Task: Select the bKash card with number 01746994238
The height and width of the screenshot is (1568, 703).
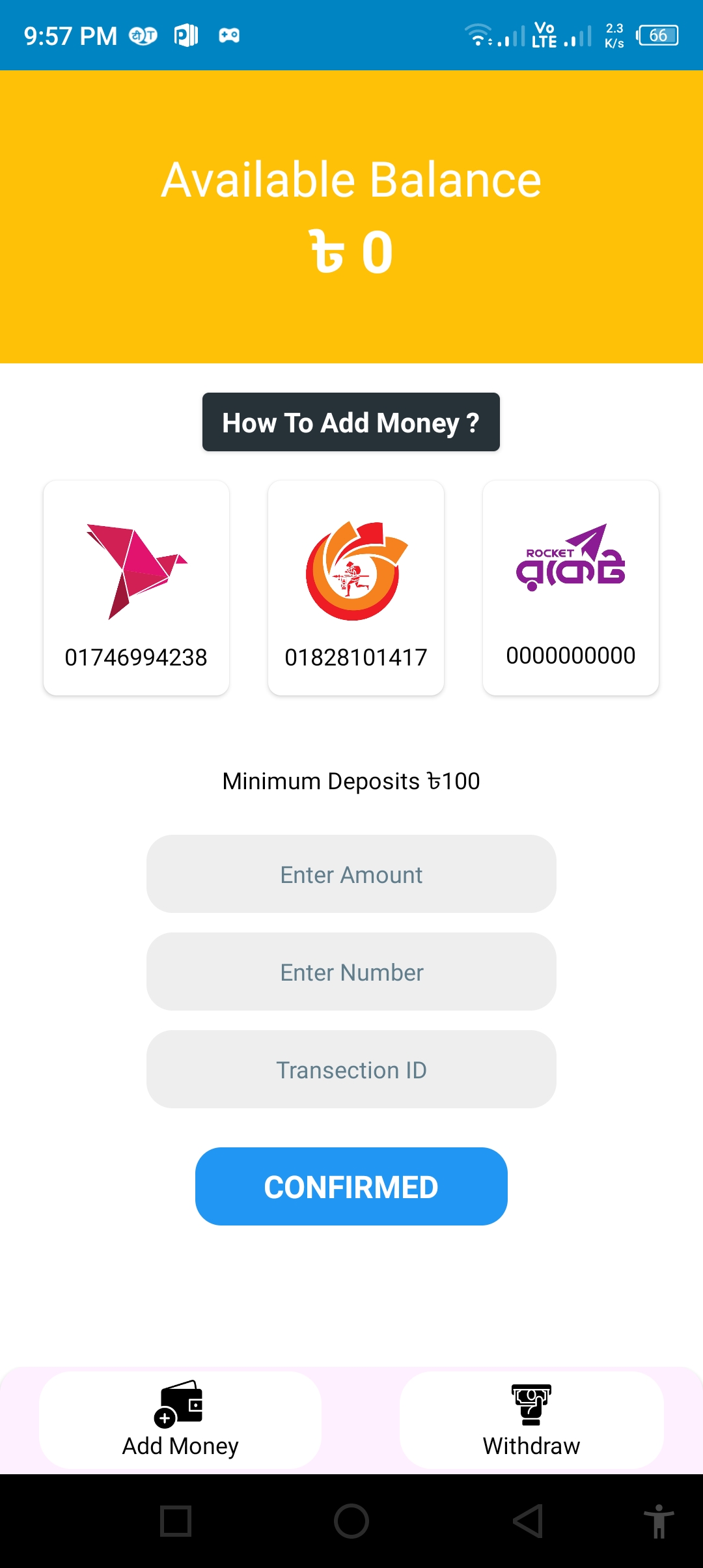Action: 136,588
